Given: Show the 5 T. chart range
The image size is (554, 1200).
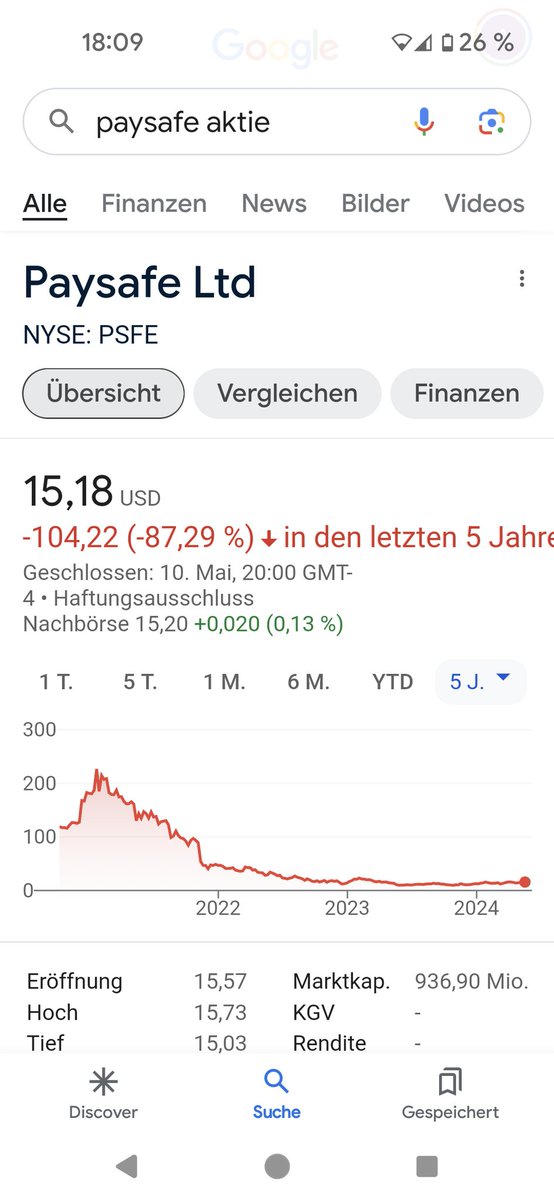Looking at the screenshot, I should 141,682.
